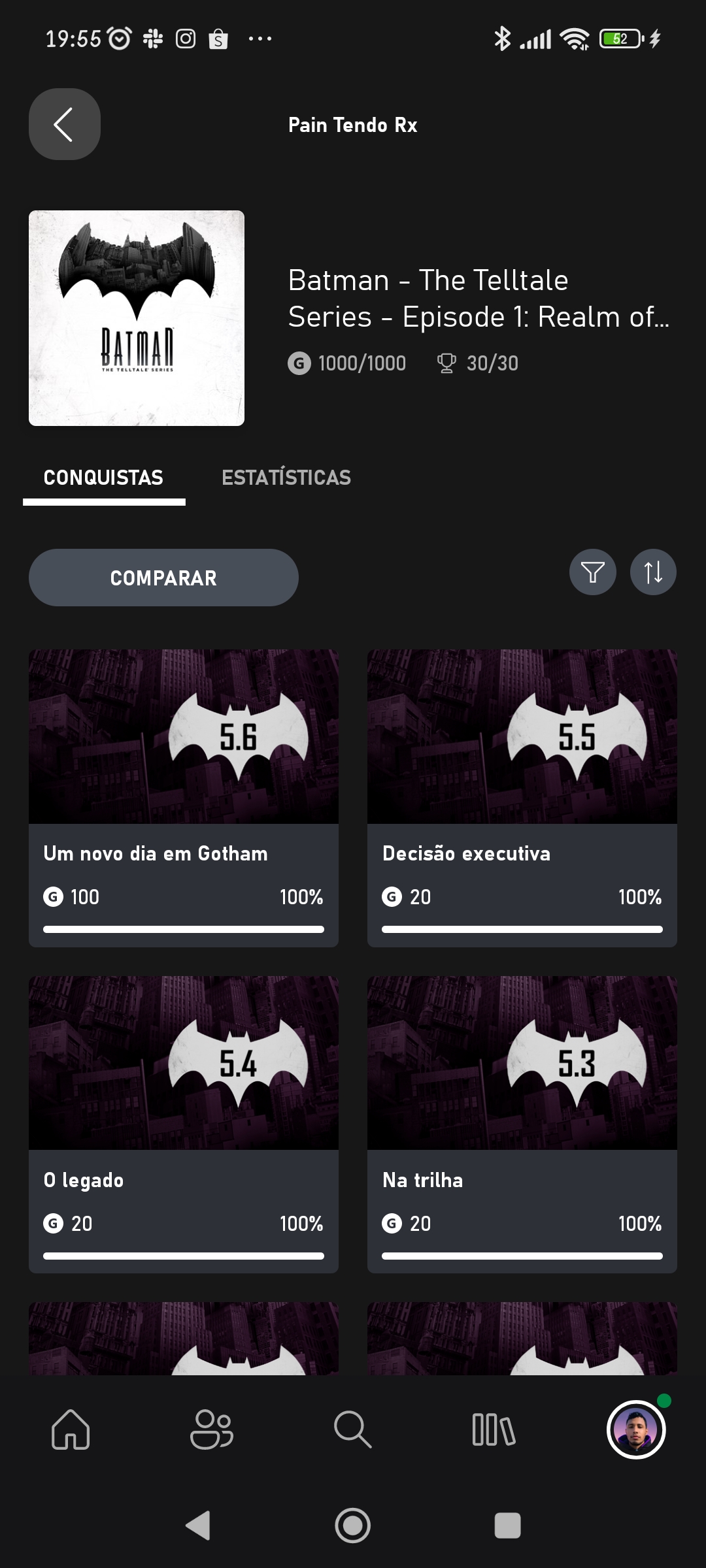Tap the Comparar button
706x1568 pixels.
pyautogui.click(x=163, y=578)
